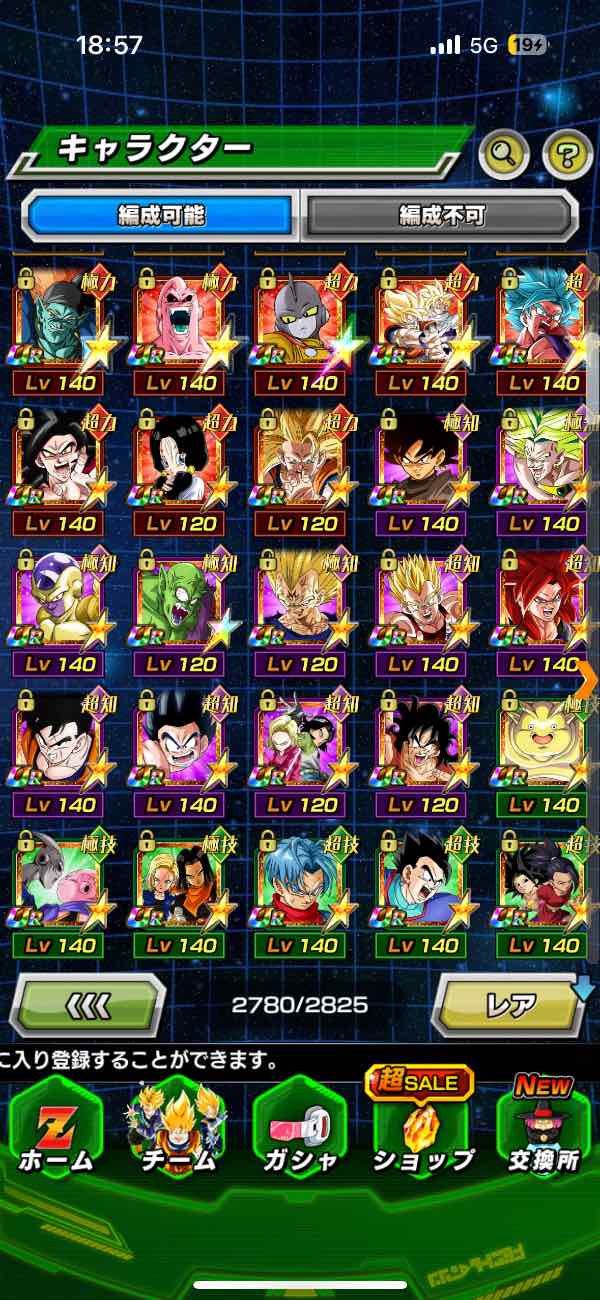The image size is (600, 1300).
Task: Pick the long-haired Super Saiyan 3 card at Lv 120
Action: click(301, 461)
